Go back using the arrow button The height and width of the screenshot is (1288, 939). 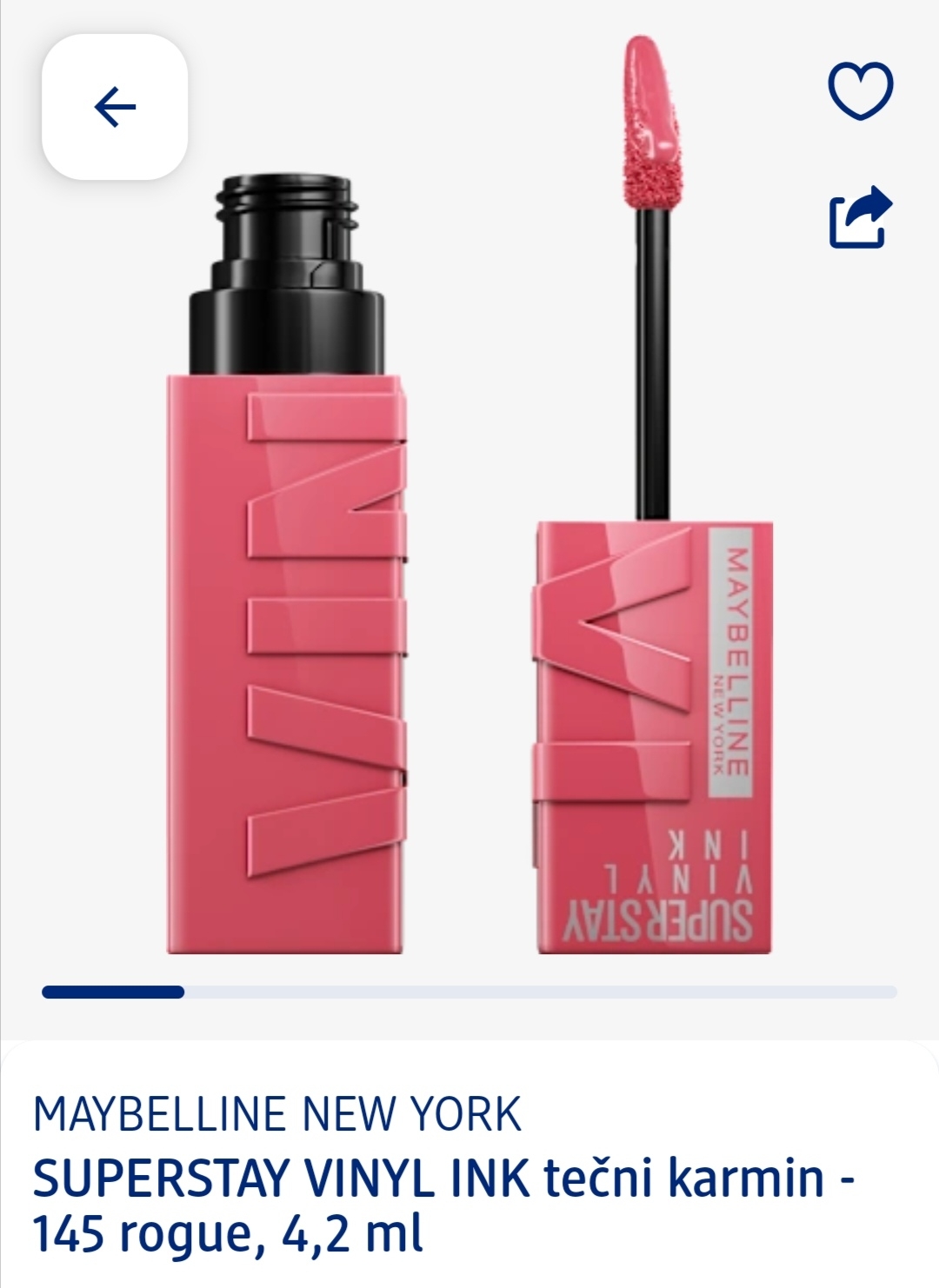click(115, 107)
